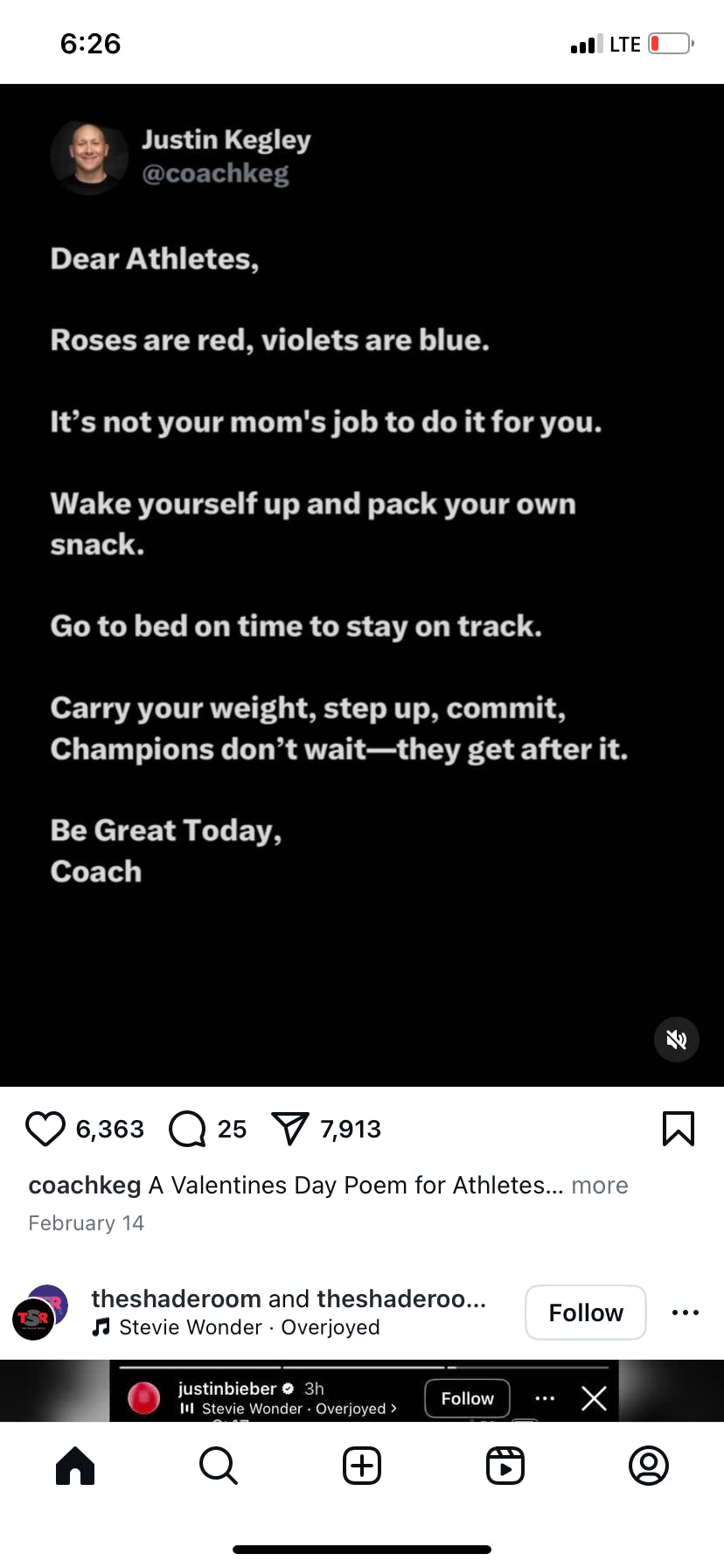Bookmark the coachkeg post
Image resolution: width=724 pixels, height=1568 pixels.
pyautogui.click(x=679, y=1129)
